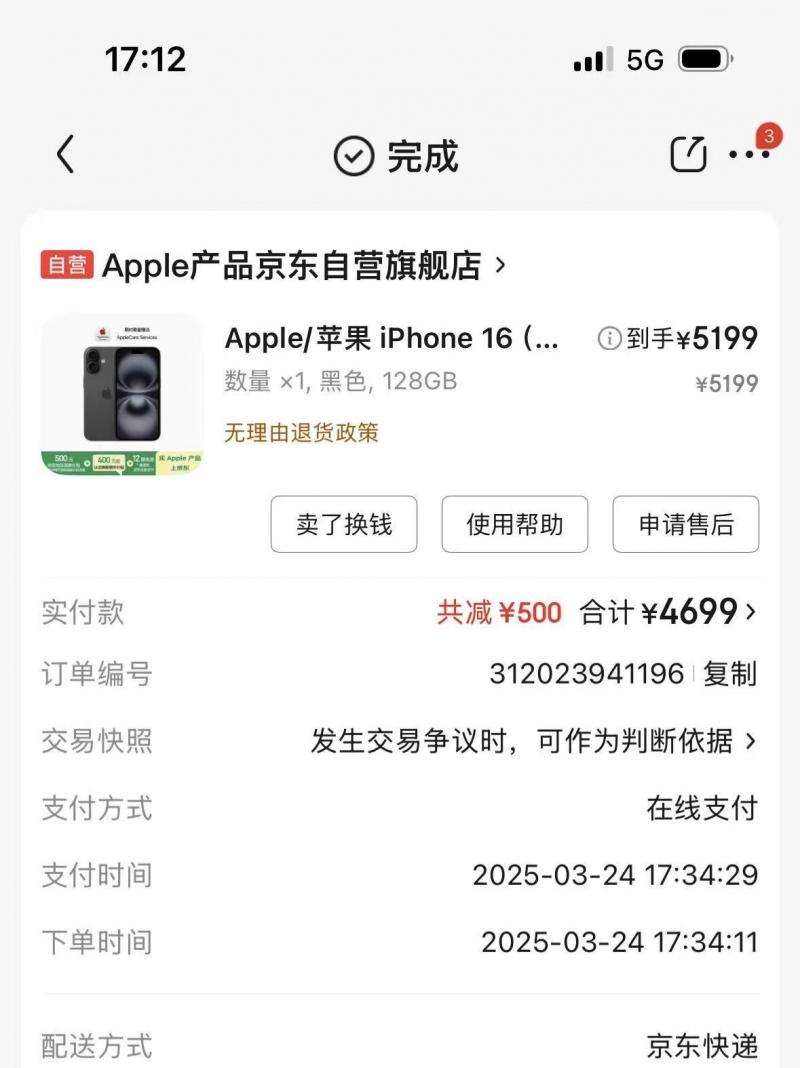Open the three-dot overflow menu

[748, 155]
